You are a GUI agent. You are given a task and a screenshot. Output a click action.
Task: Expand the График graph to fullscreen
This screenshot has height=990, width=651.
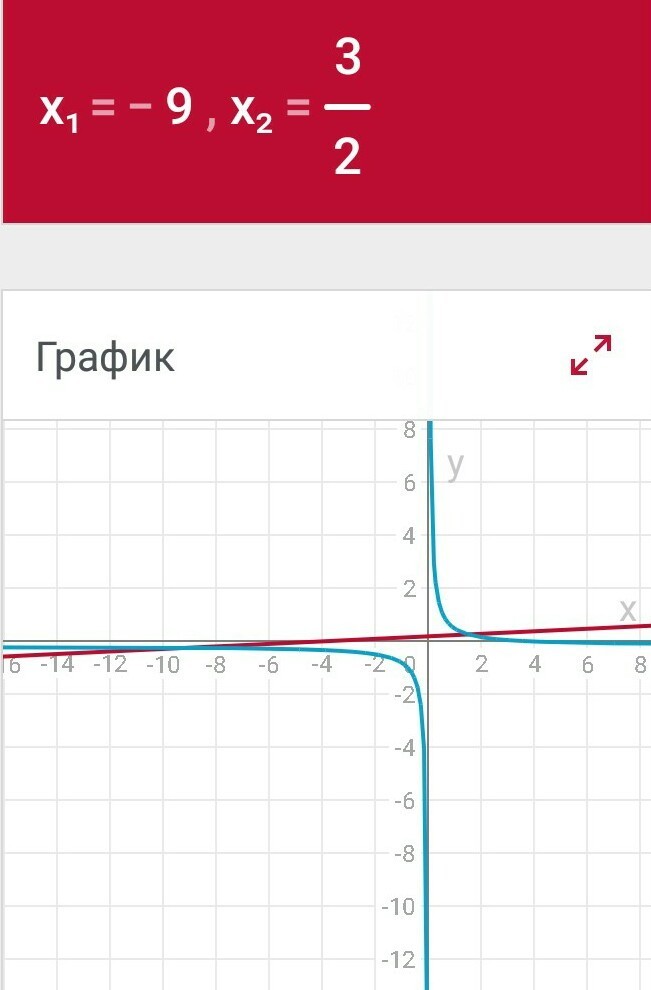tap(591, 356)
